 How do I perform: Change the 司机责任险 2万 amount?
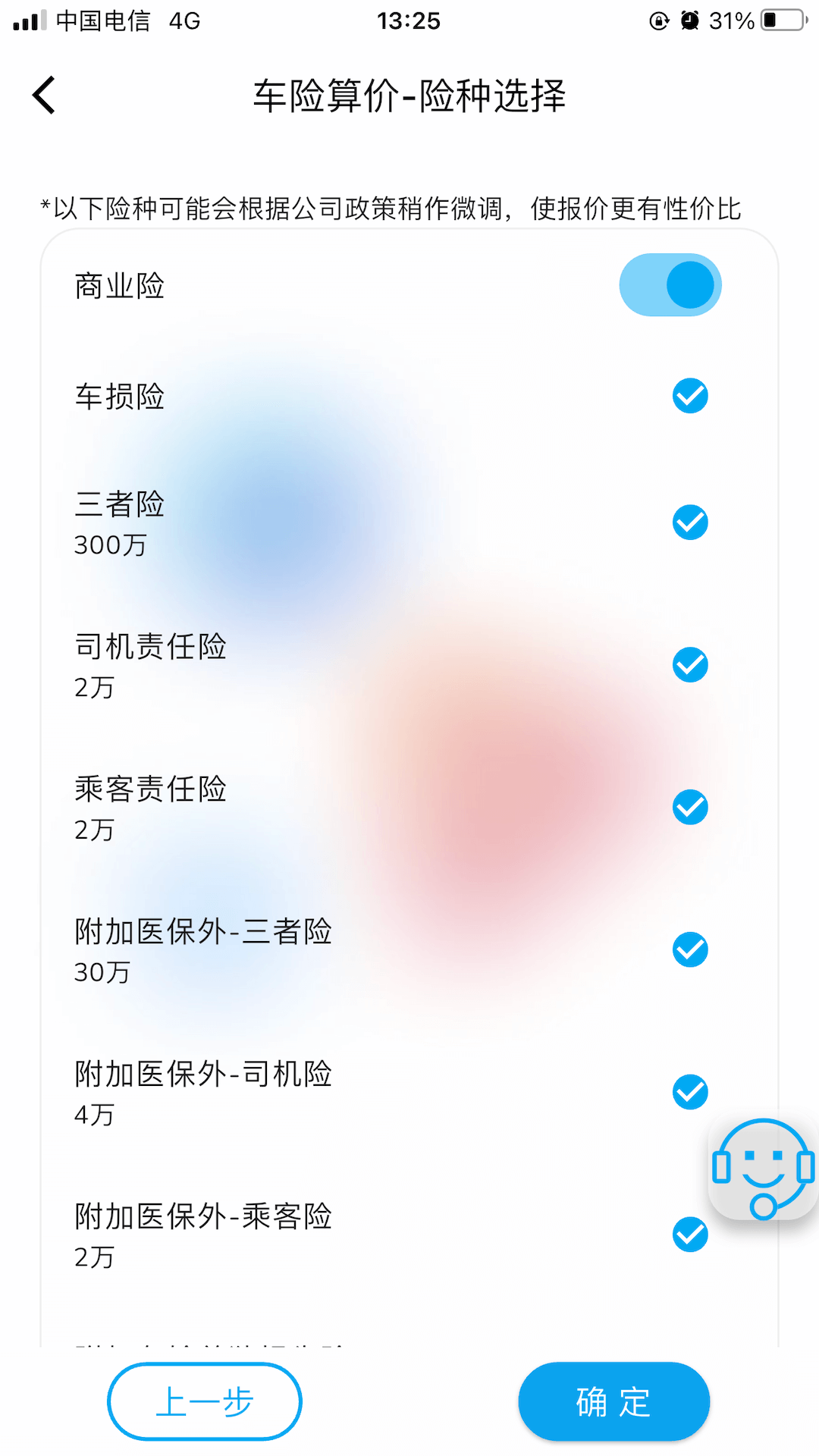click(93, 688)
